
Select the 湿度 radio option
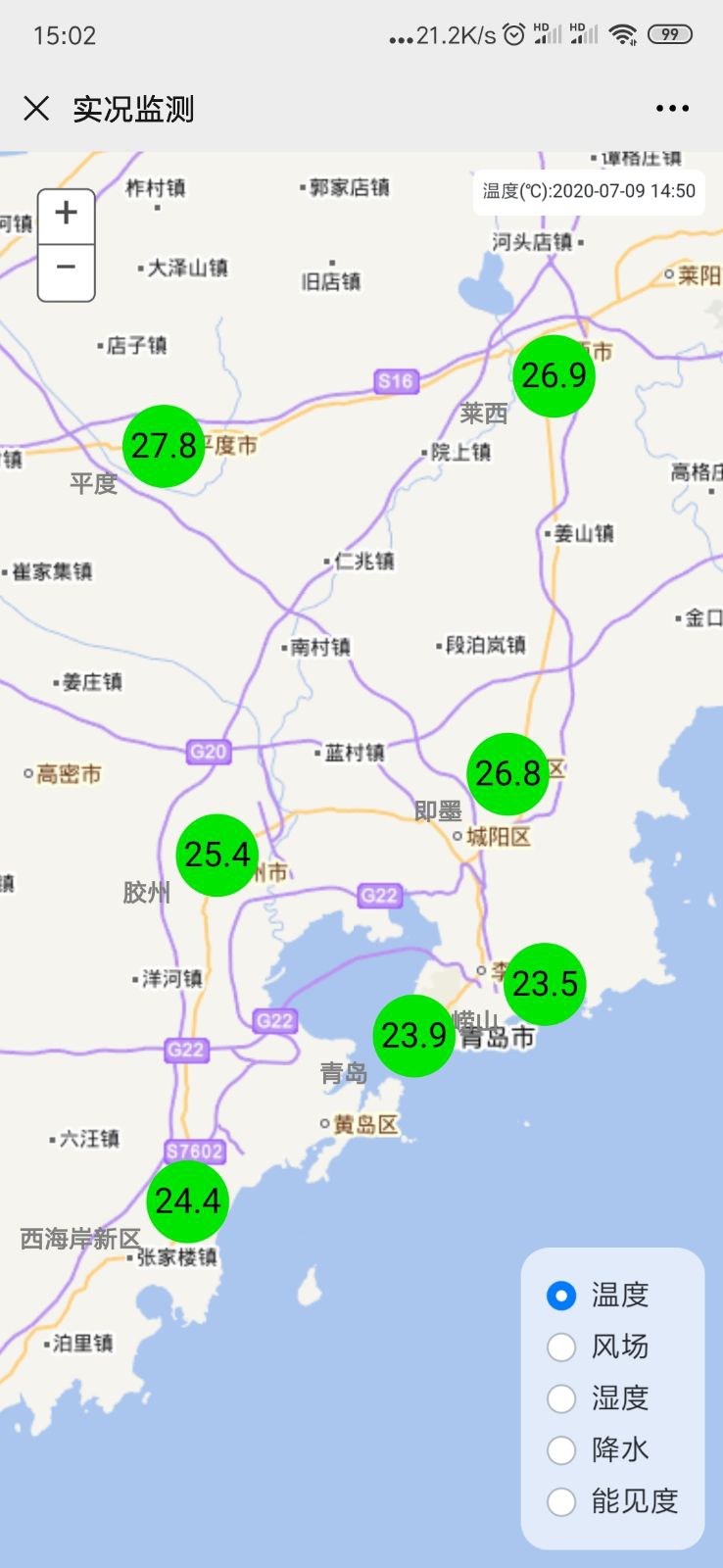coord(599,1397)
